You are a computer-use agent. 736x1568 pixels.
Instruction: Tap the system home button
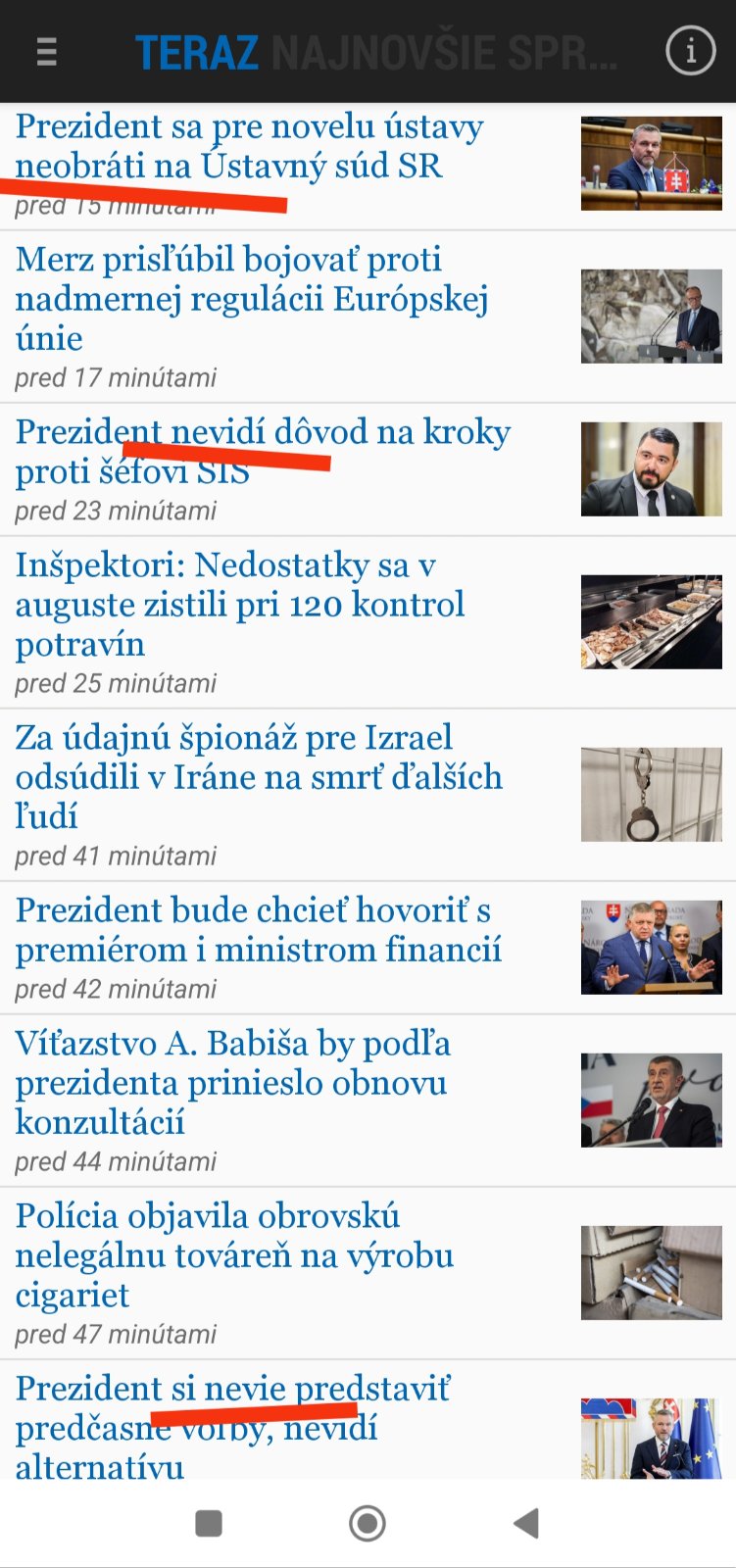(368, 1523)
